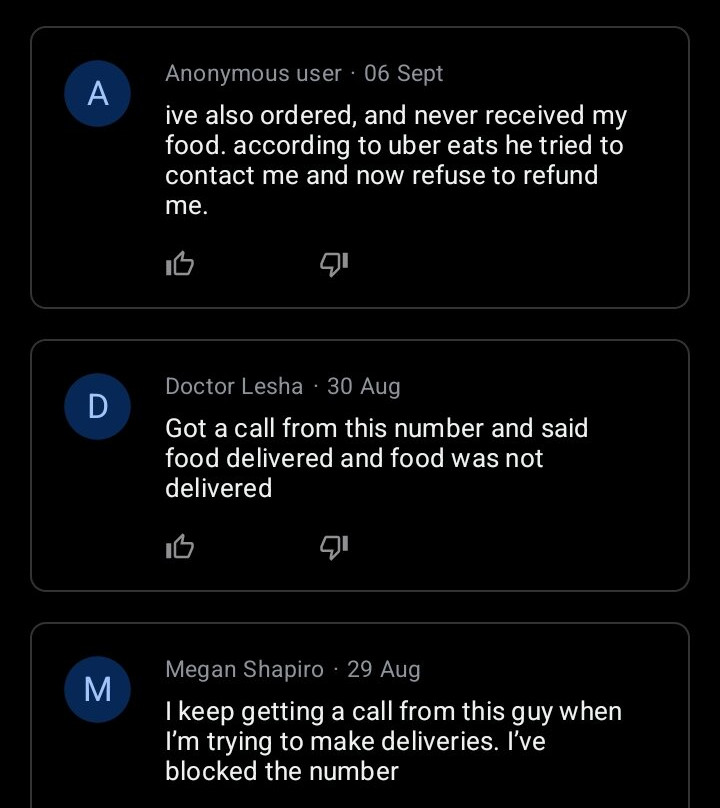Screen dimensions: 720x808
Task: Like the Anonymous user comment
Action: [179, 264]
